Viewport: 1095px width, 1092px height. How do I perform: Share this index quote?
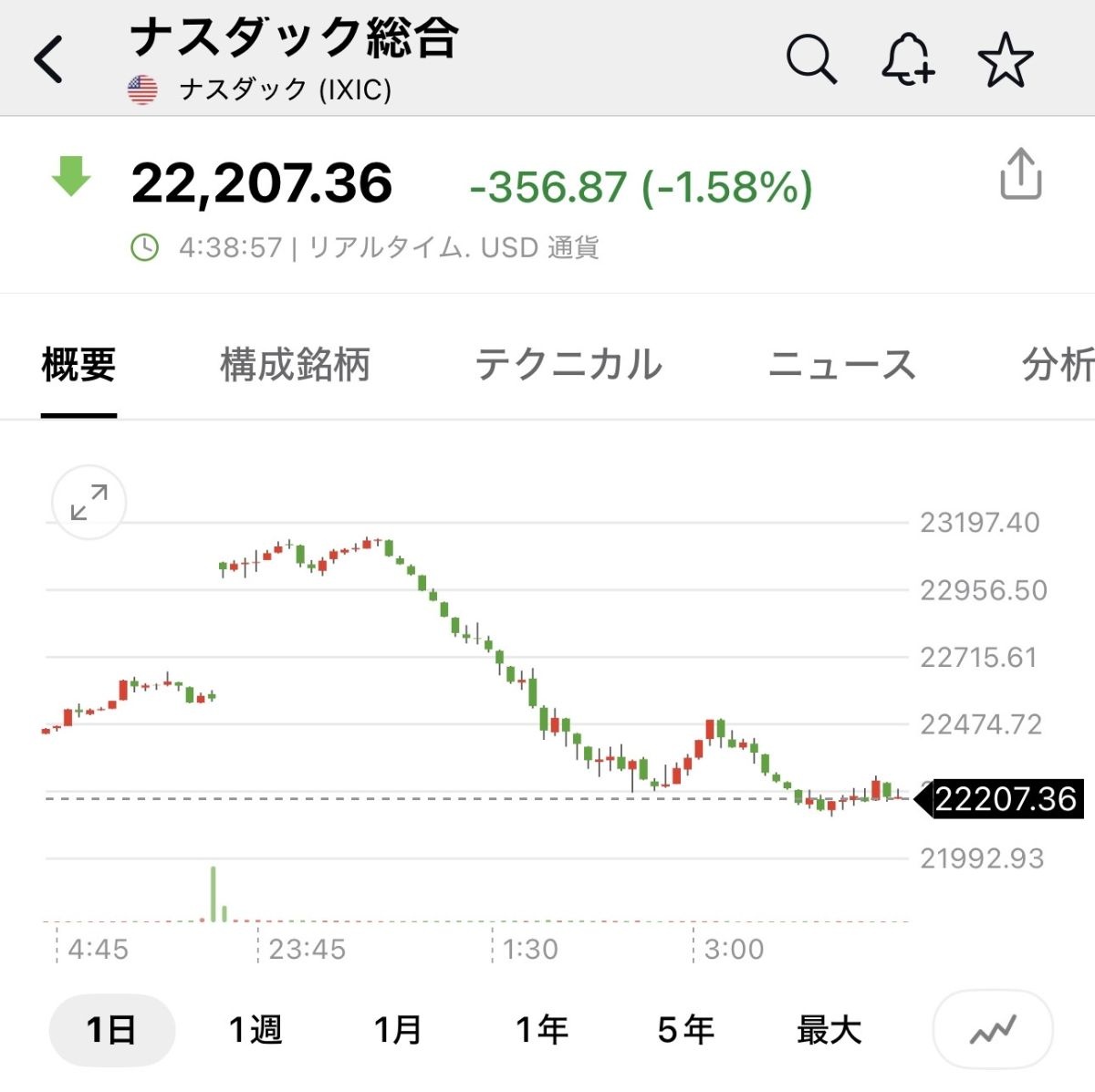[1020, 173]
